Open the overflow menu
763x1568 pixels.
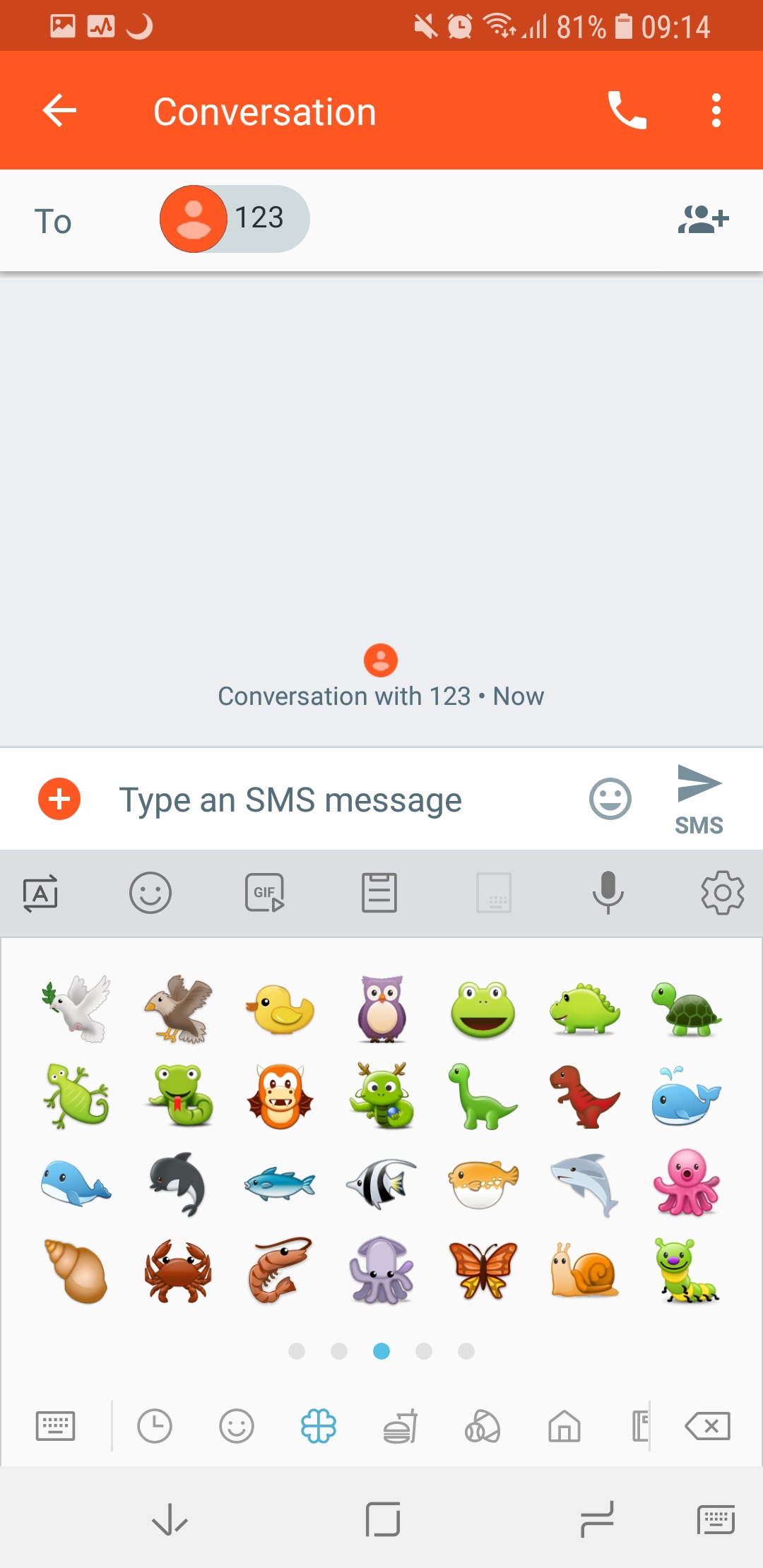[716, 111]
